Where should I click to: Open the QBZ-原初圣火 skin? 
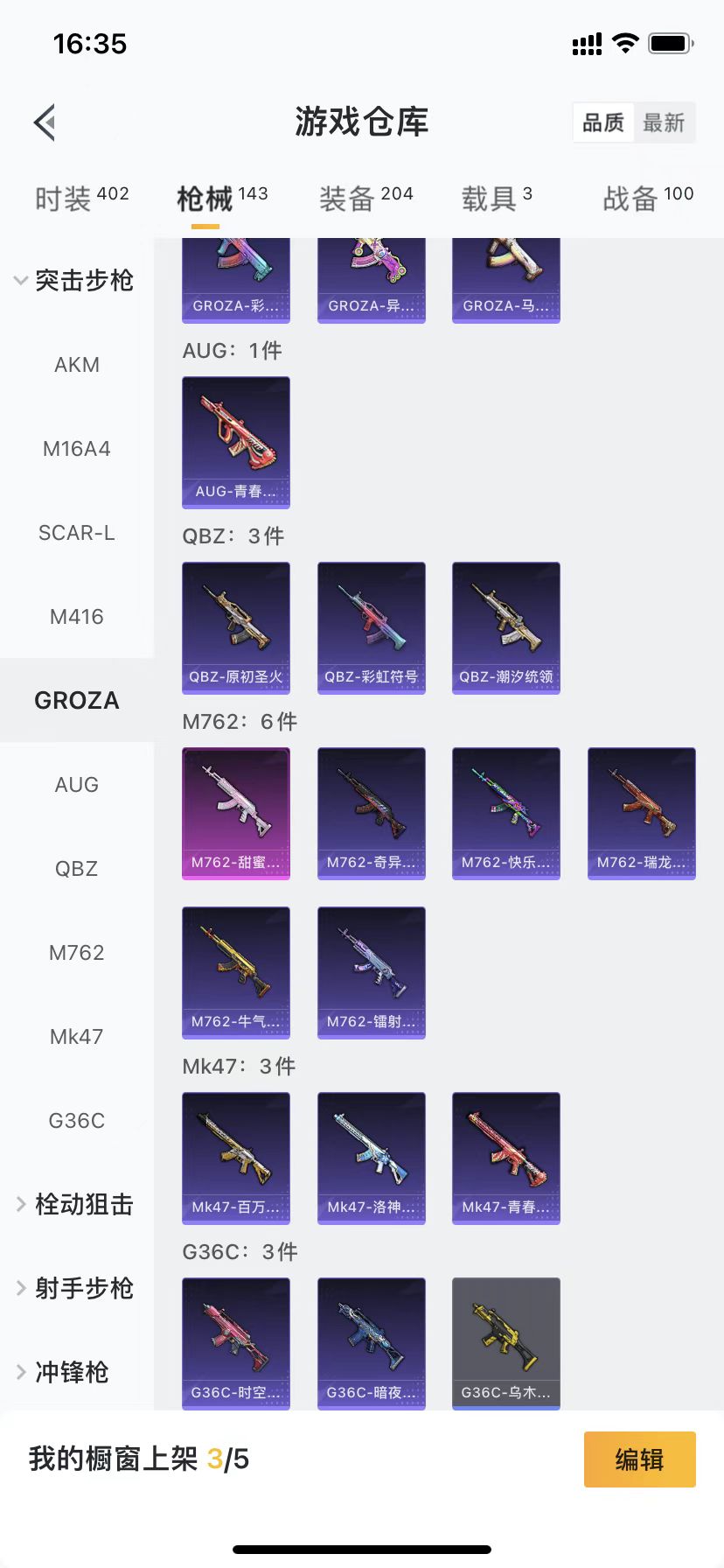click(236, 627)
